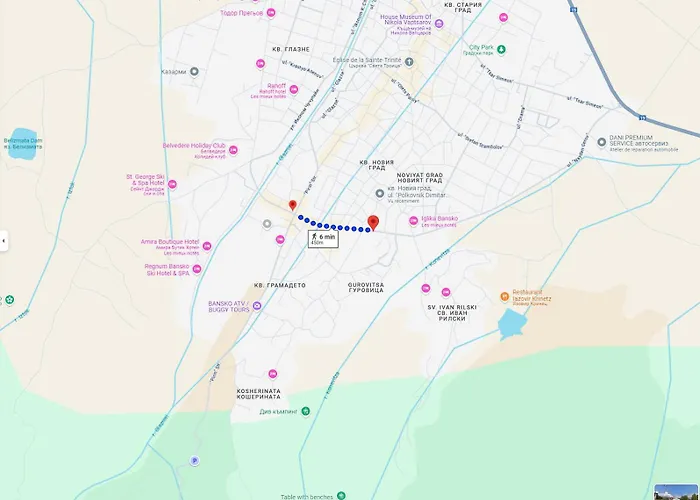Tap the red destination pin
Screen dimensions: 700x500
point(373,222)
